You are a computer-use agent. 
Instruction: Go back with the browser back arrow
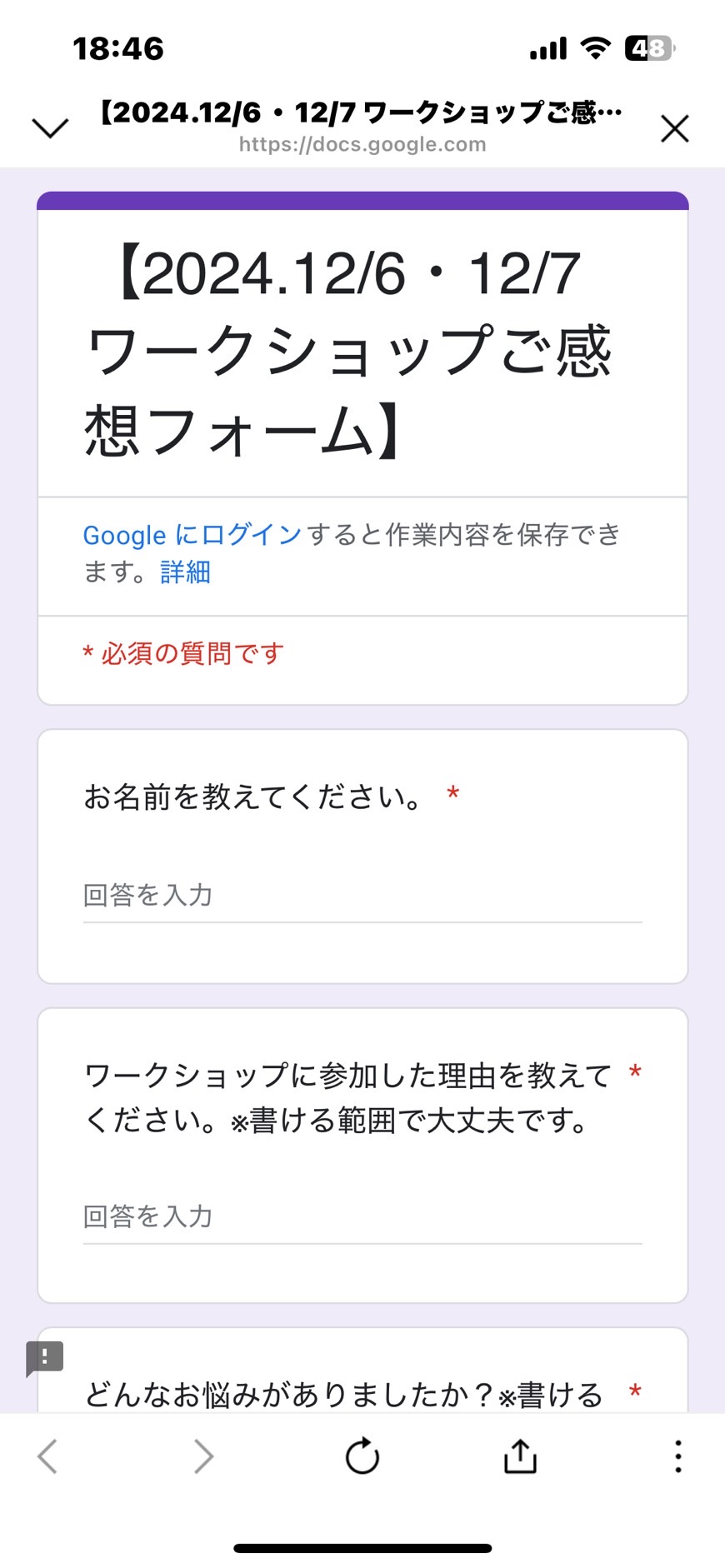[x=48, y=1456]
